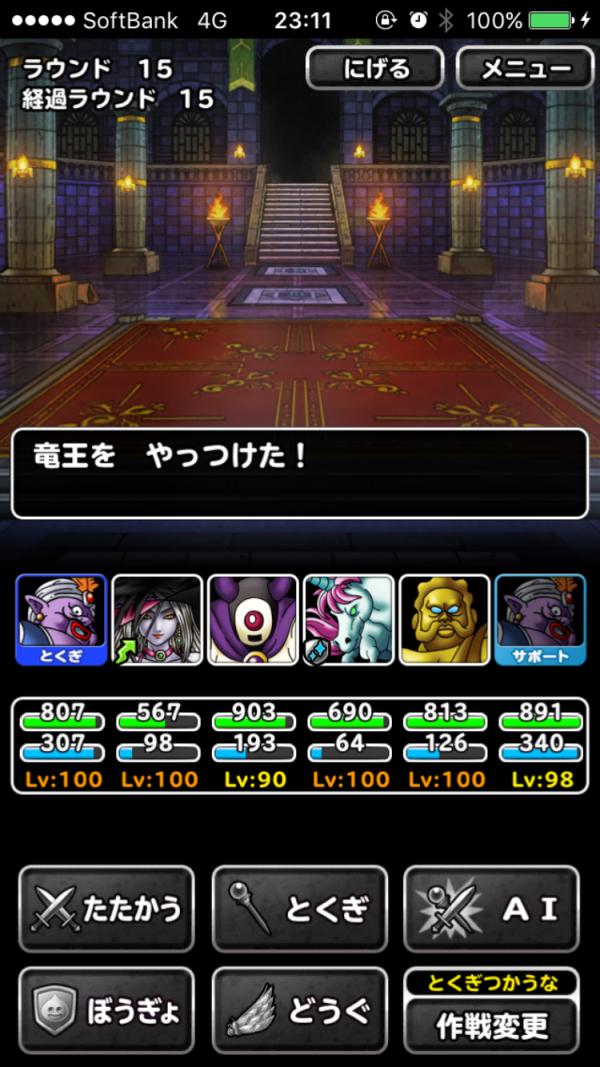600x1067 pixels.
Task: Select the たたかう attack command
Action: pos(106,908)
